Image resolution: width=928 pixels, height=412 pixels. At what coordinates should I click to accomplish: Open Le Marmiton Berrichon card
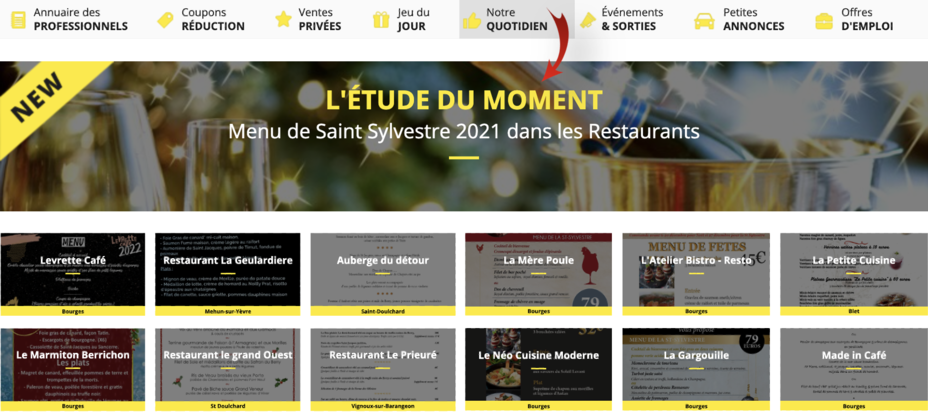pos(73,365)
